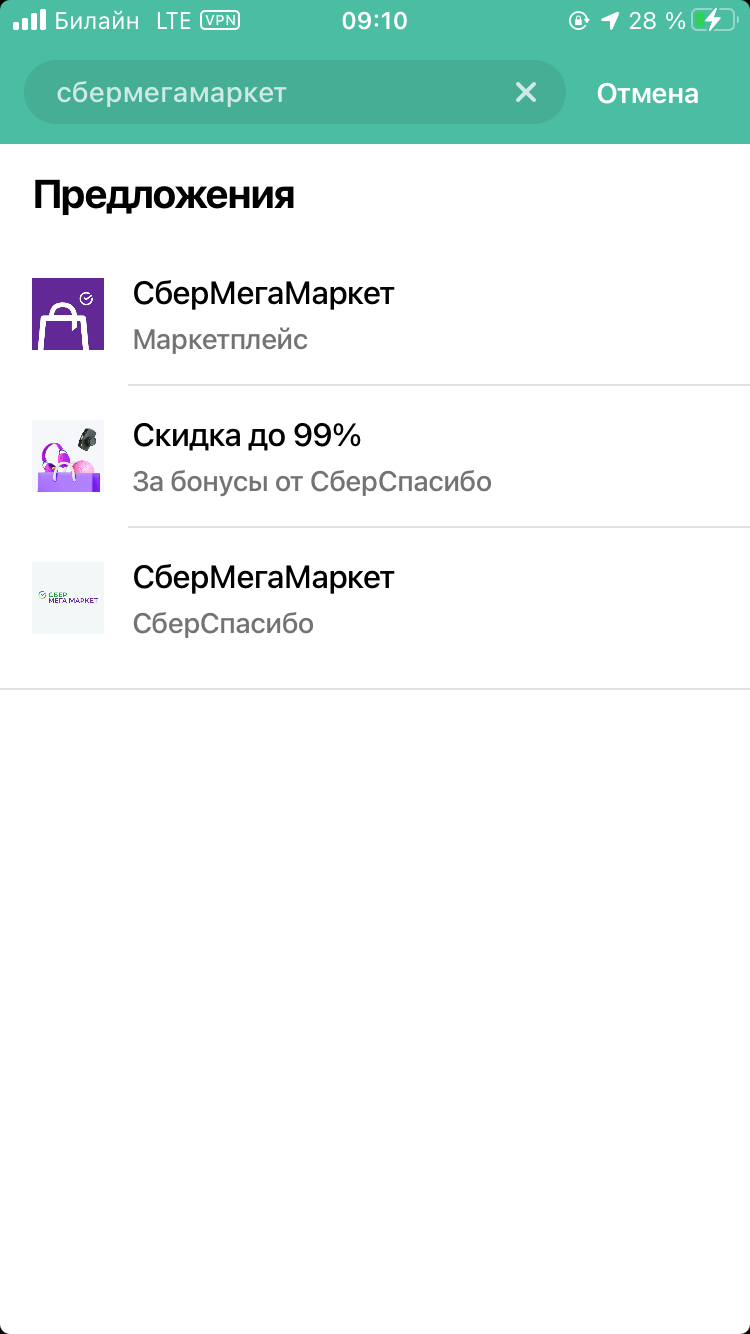Open the СберМегаМаркет СберСпасибо result
The height and width of the screenshot is (1334, 750).
375,598
